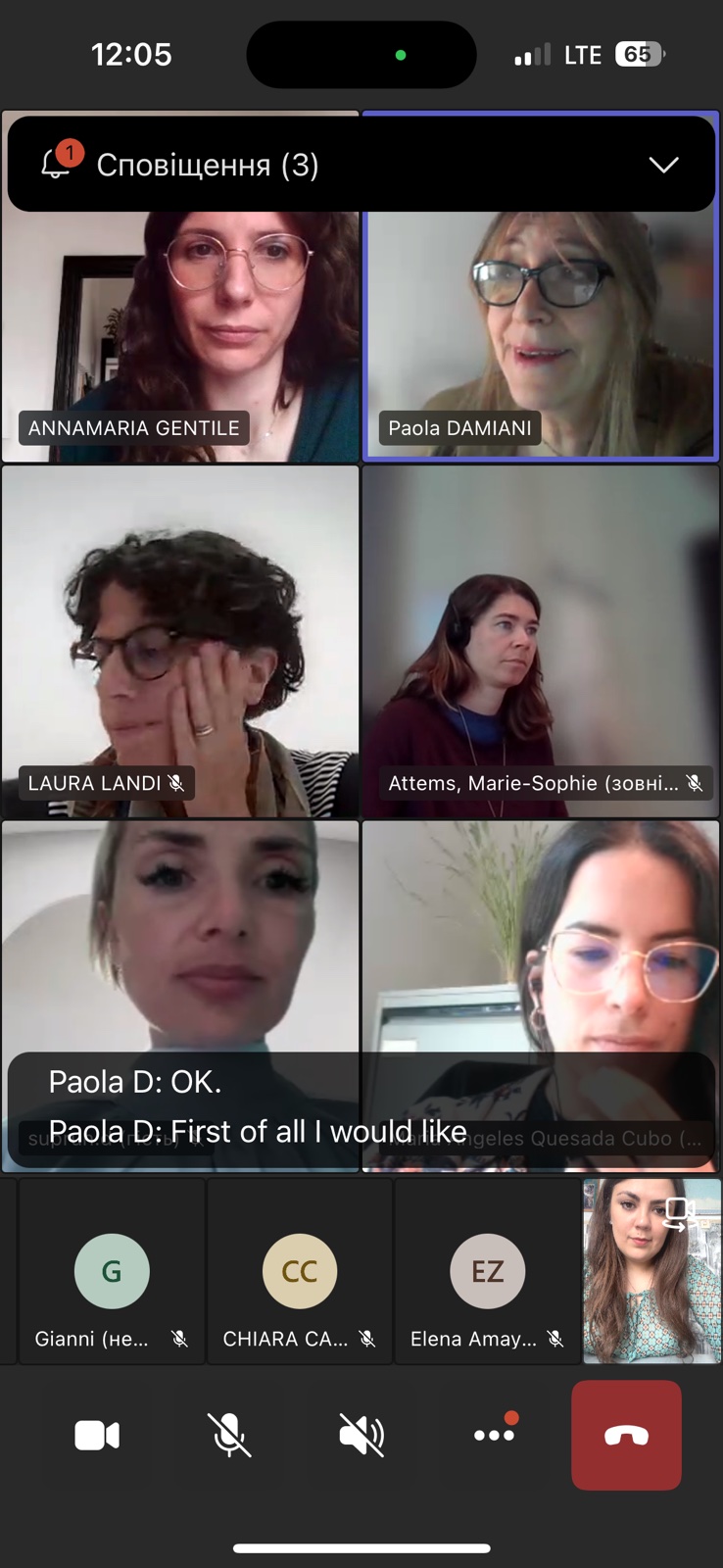The width and height of the screenshot is (723, 1568).
Task: Expand the Сповіщення (3) notifications banner
Action: click(x=663, y=165)
